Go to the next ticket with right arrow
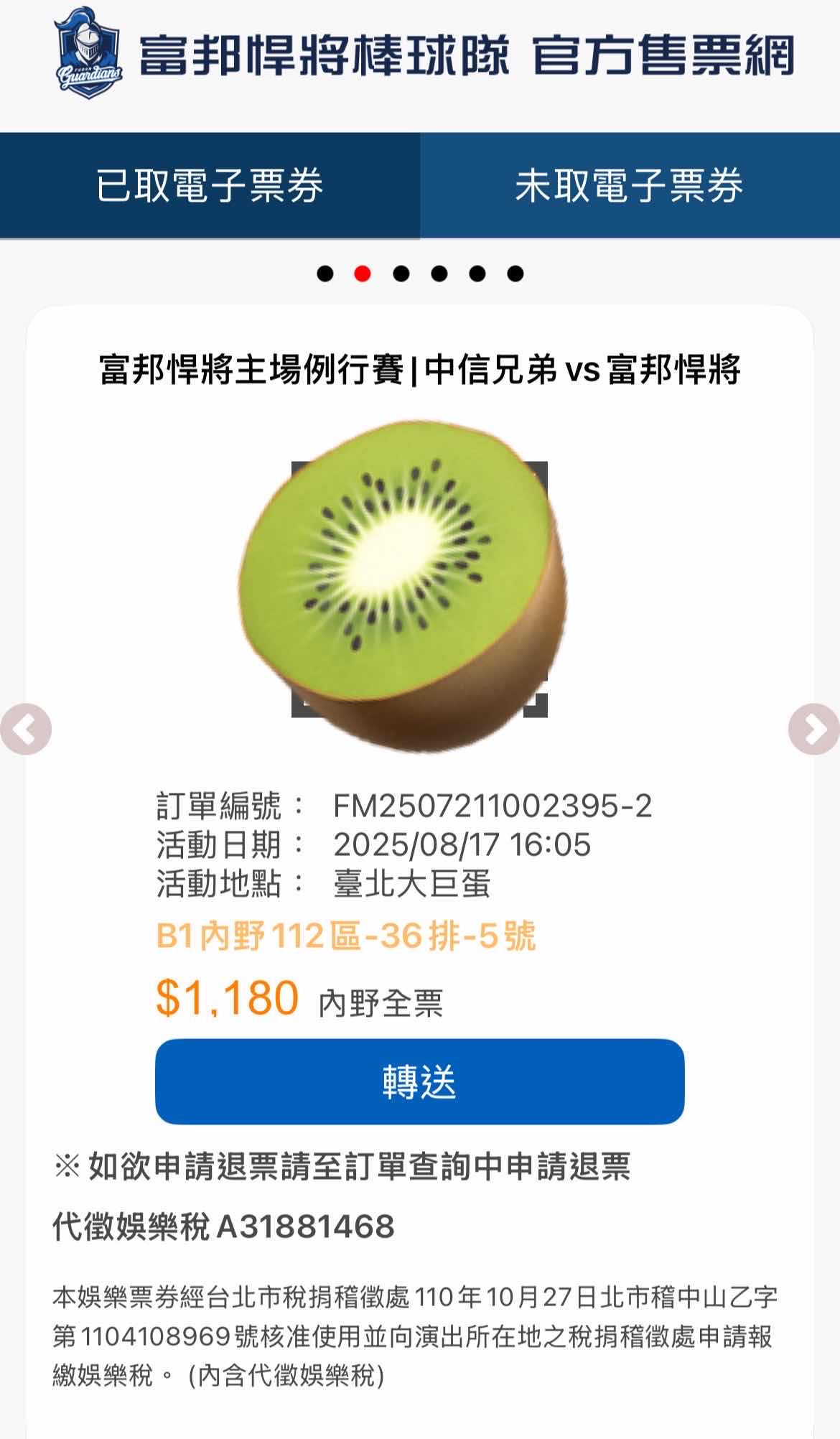Screen dimensions: 840x1439 point(813,729)
